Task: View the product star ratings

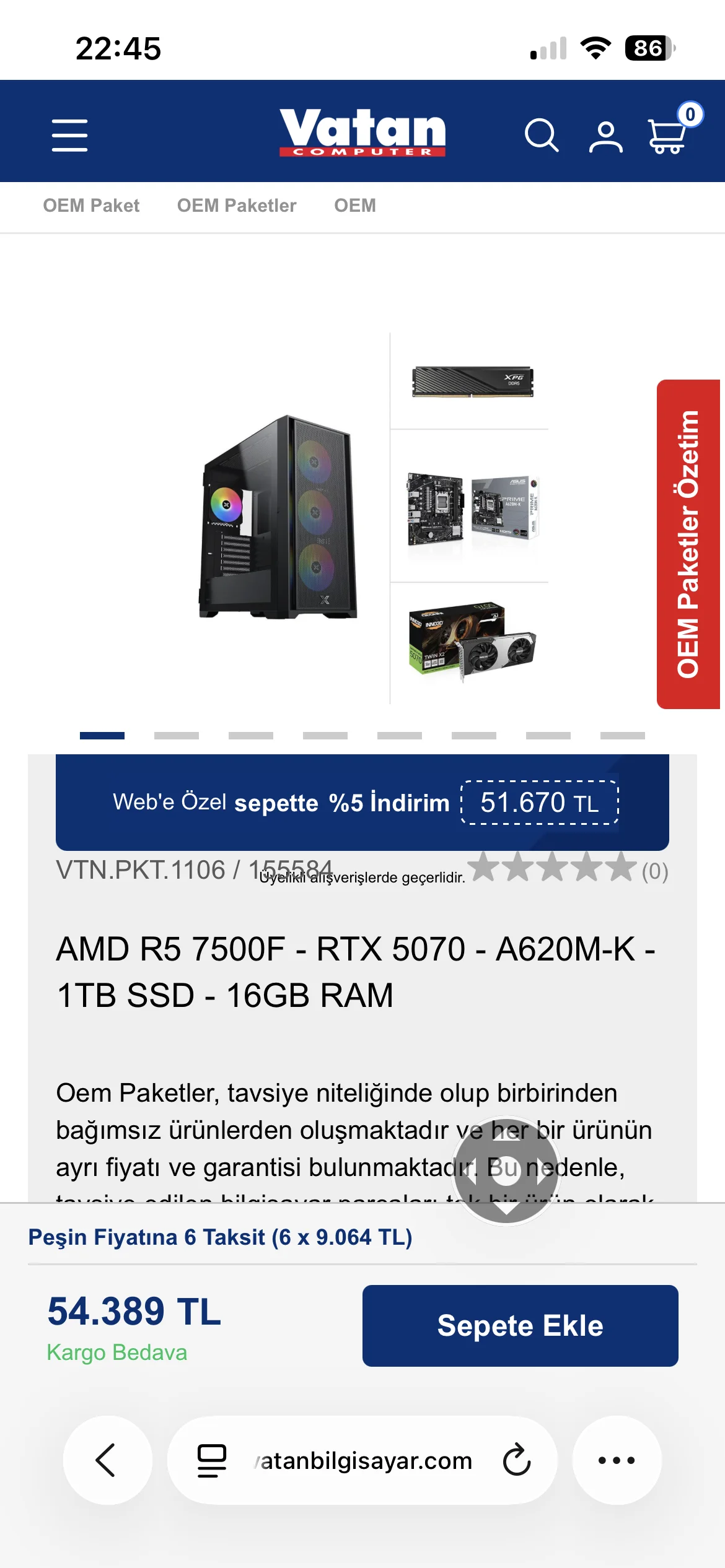Action: click(x=552, y=867)
